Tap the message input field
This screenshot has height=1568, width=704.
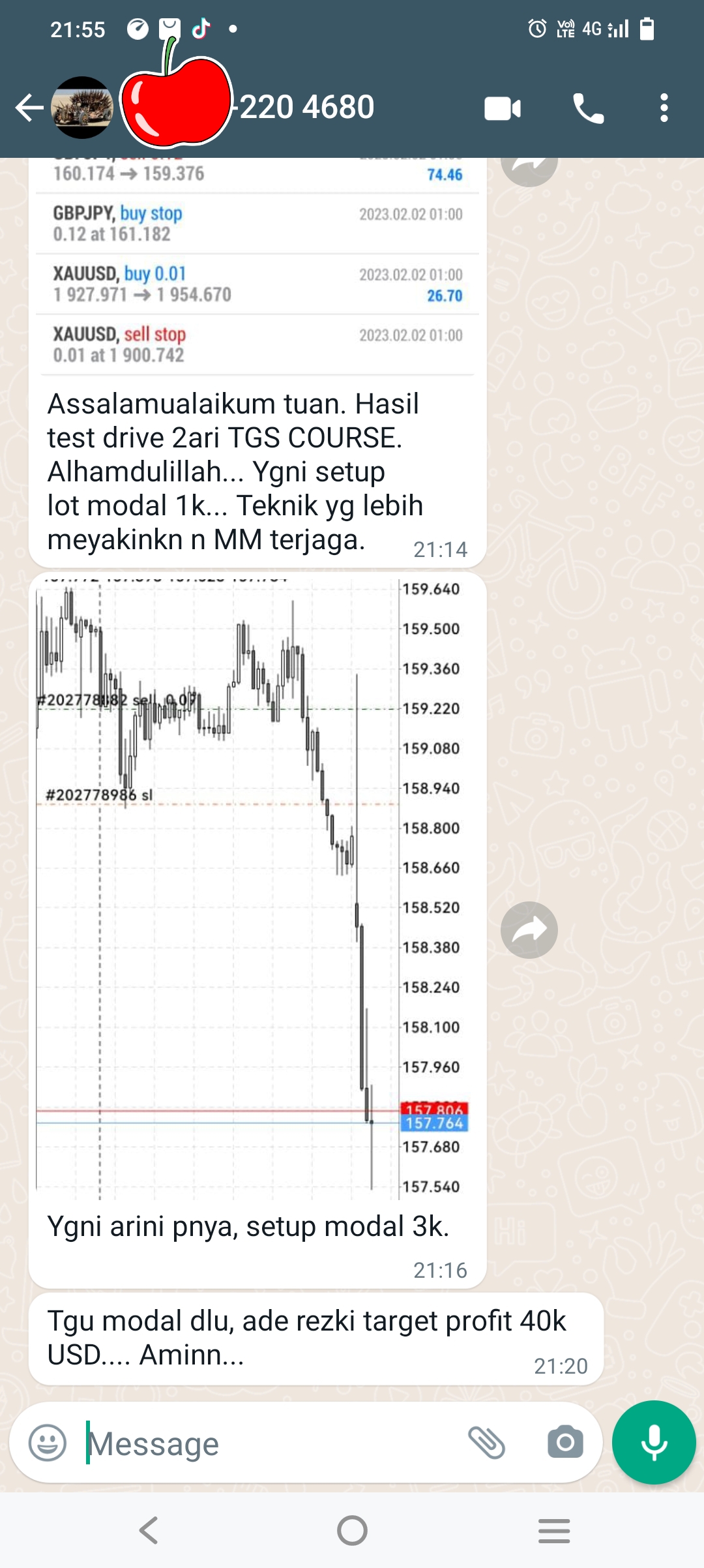(x=261, y=1441)
